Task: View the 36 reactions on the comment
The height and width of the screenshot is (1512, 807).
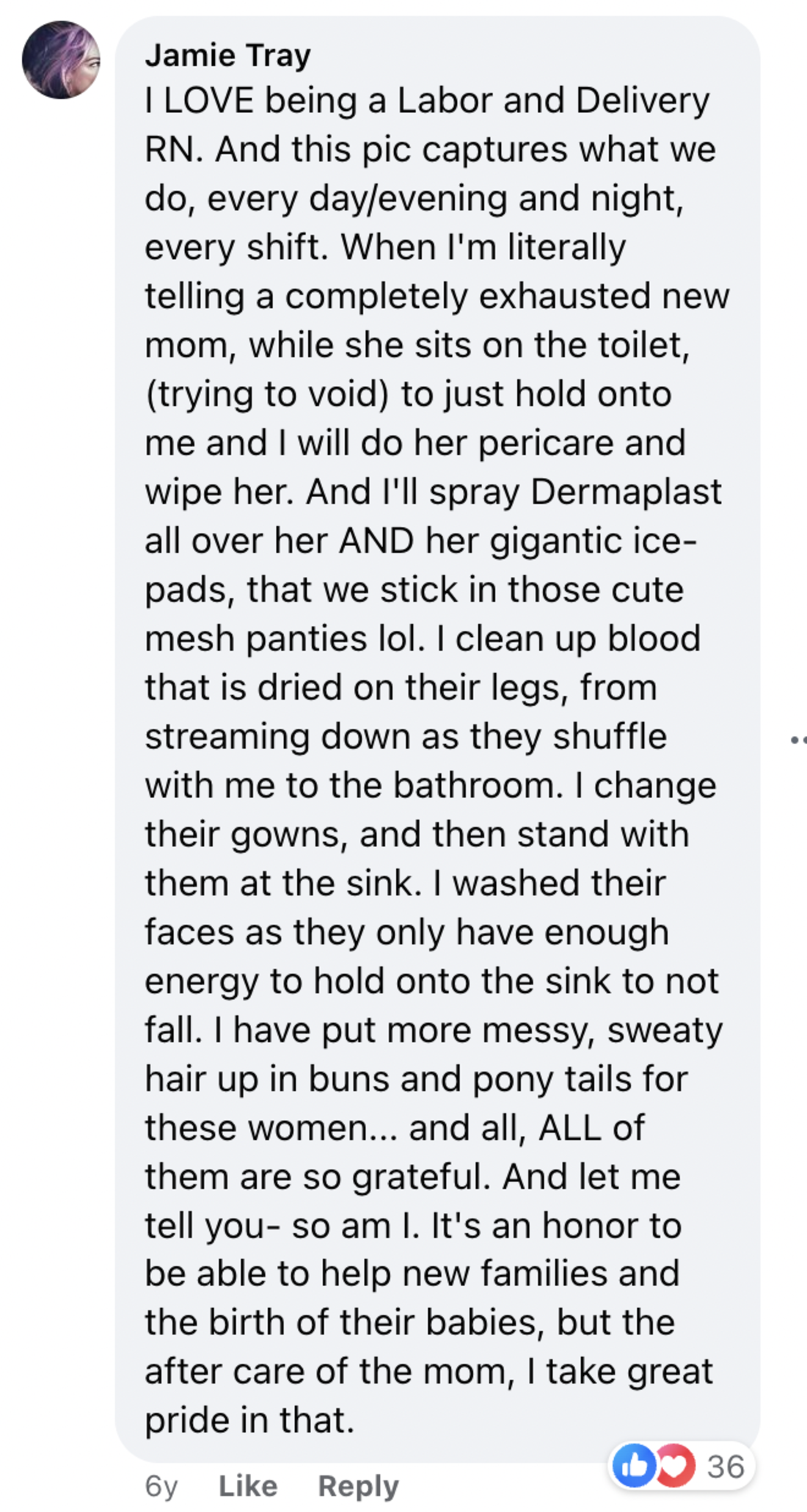Action: (682, 1466)
